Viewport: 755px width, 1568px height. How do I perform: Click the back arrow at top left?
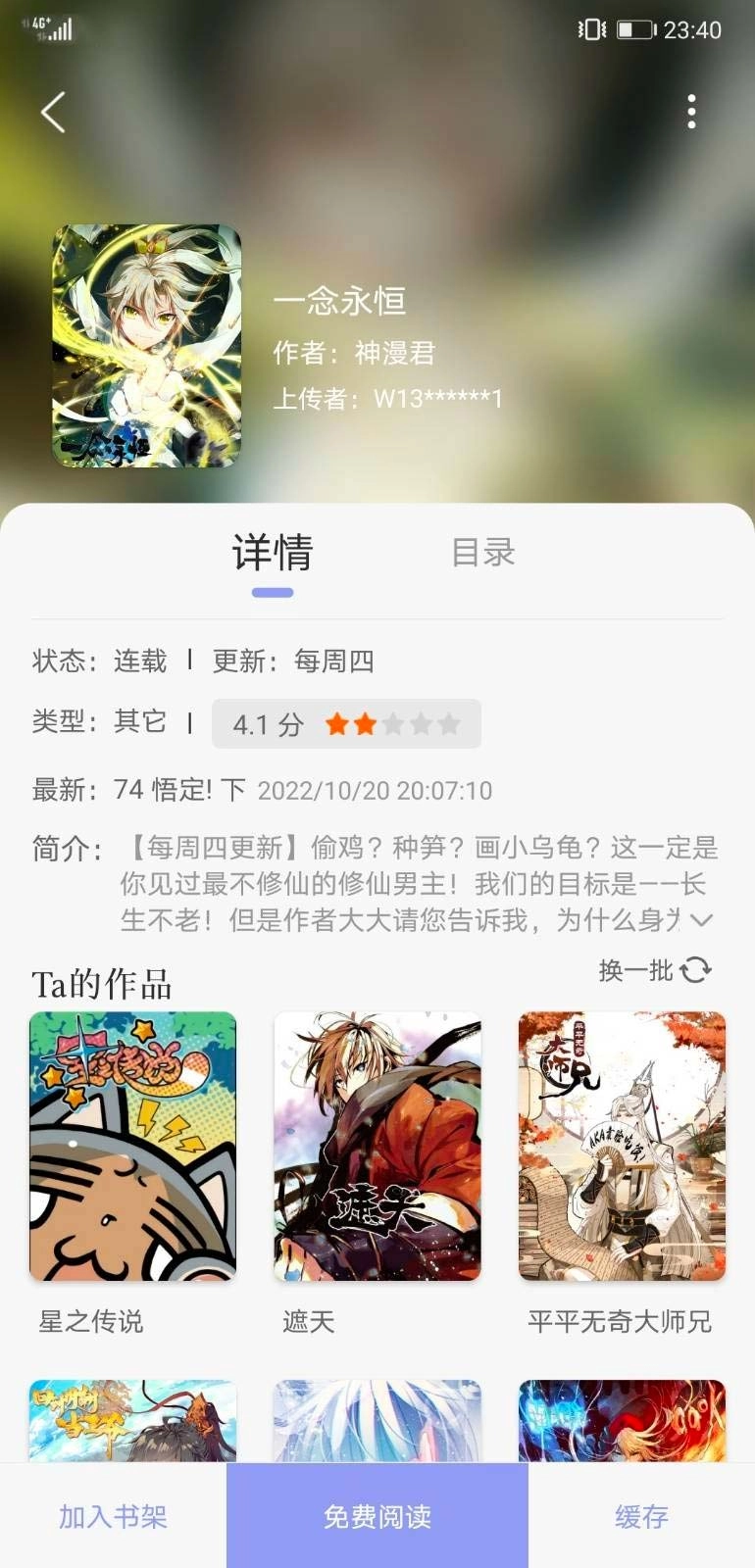point(51,113)
